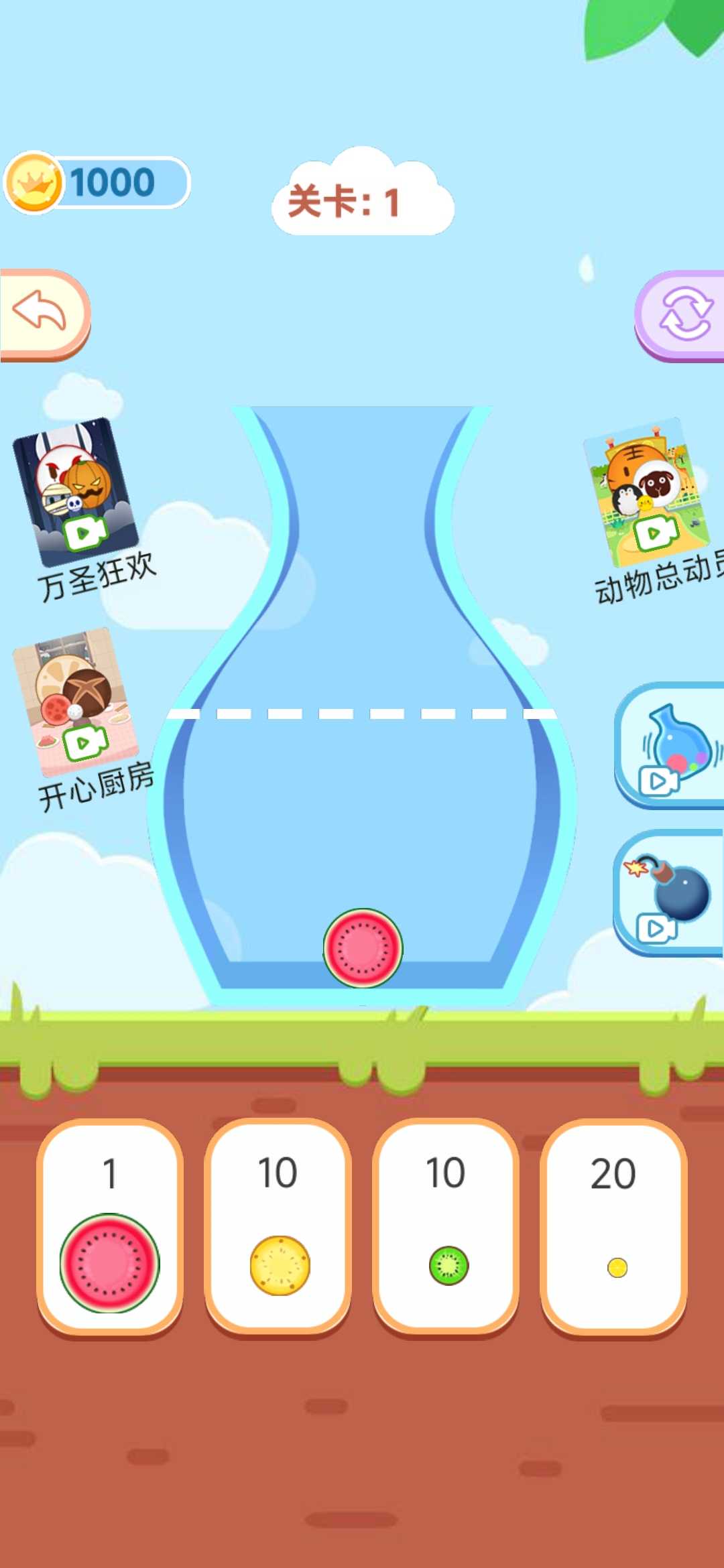
Task: Use the bomb power-up
Action: pyautogui.click(x=670, y=893)
